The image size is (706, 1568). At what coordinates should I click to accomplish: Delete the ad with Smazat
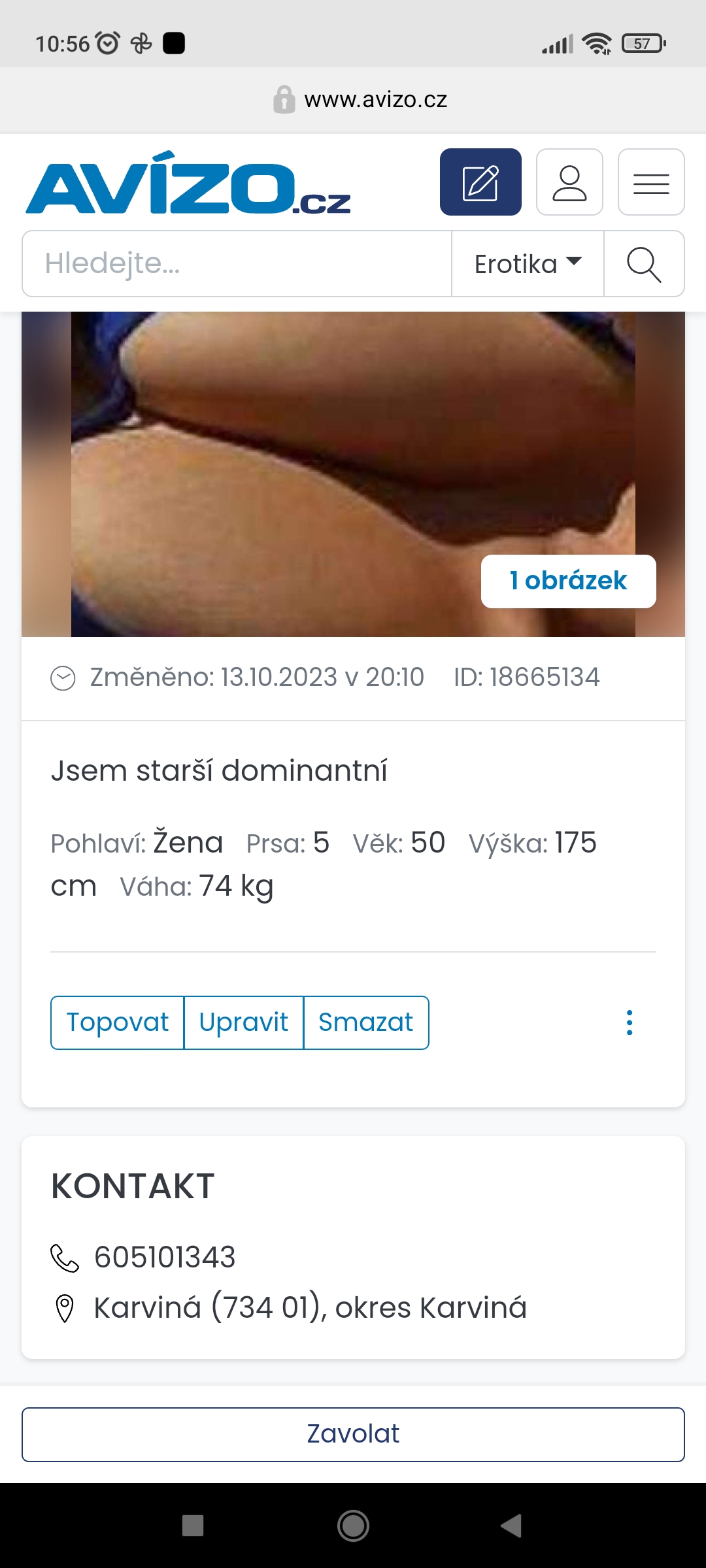(x=365, y=1022)
